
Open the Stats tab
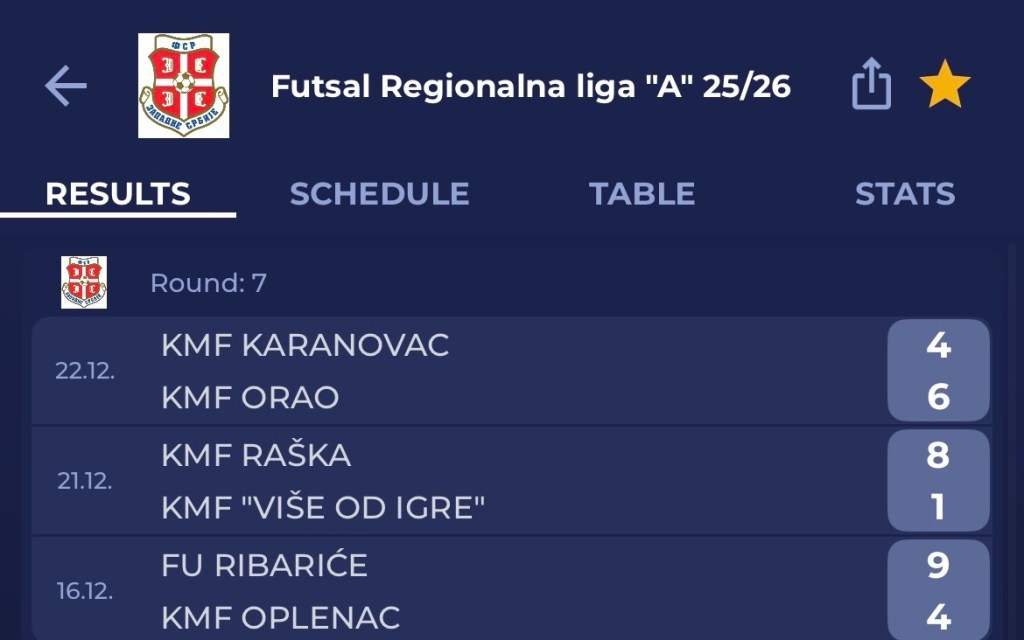[904, 193]
